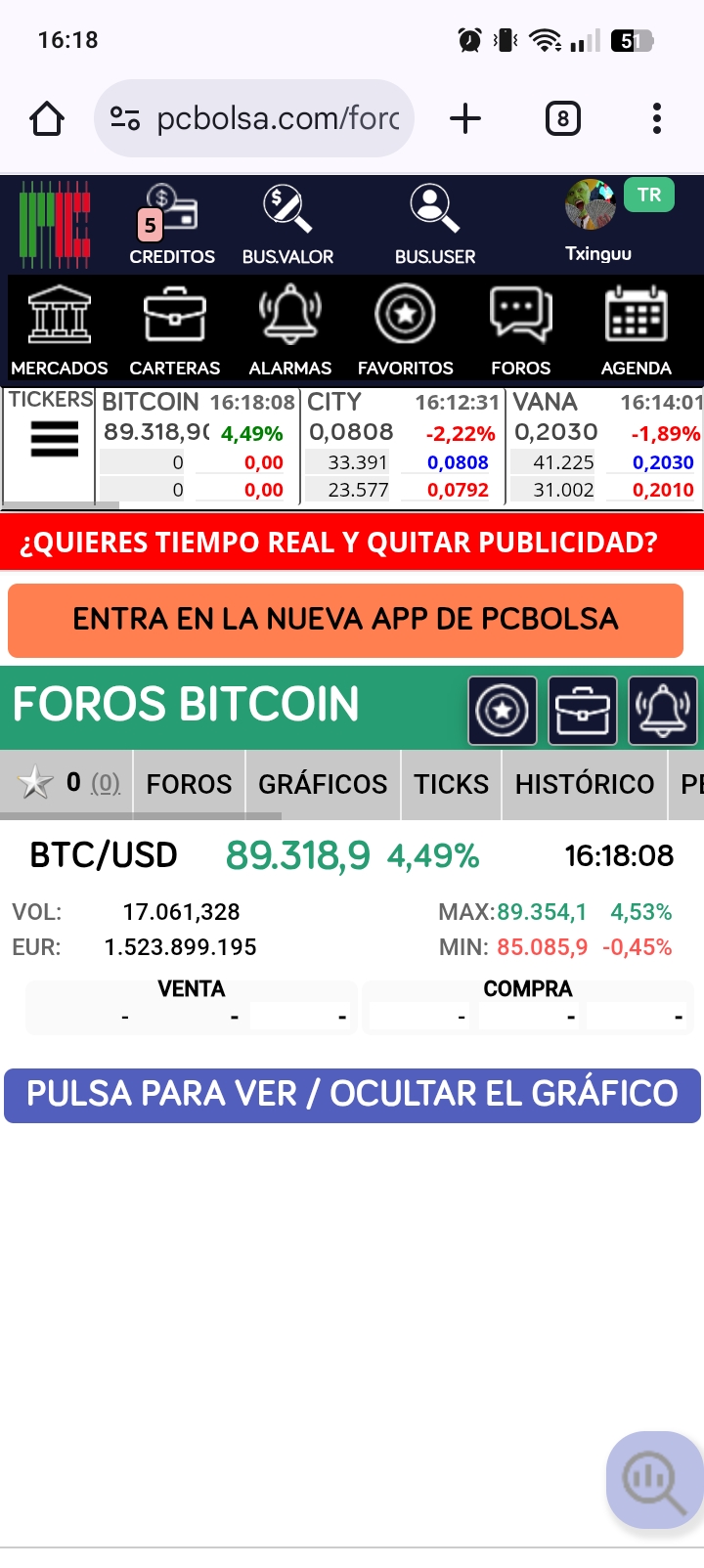Go to Bus.Valor search
This screenshot has width=704, height=1568.
[287, 226]
